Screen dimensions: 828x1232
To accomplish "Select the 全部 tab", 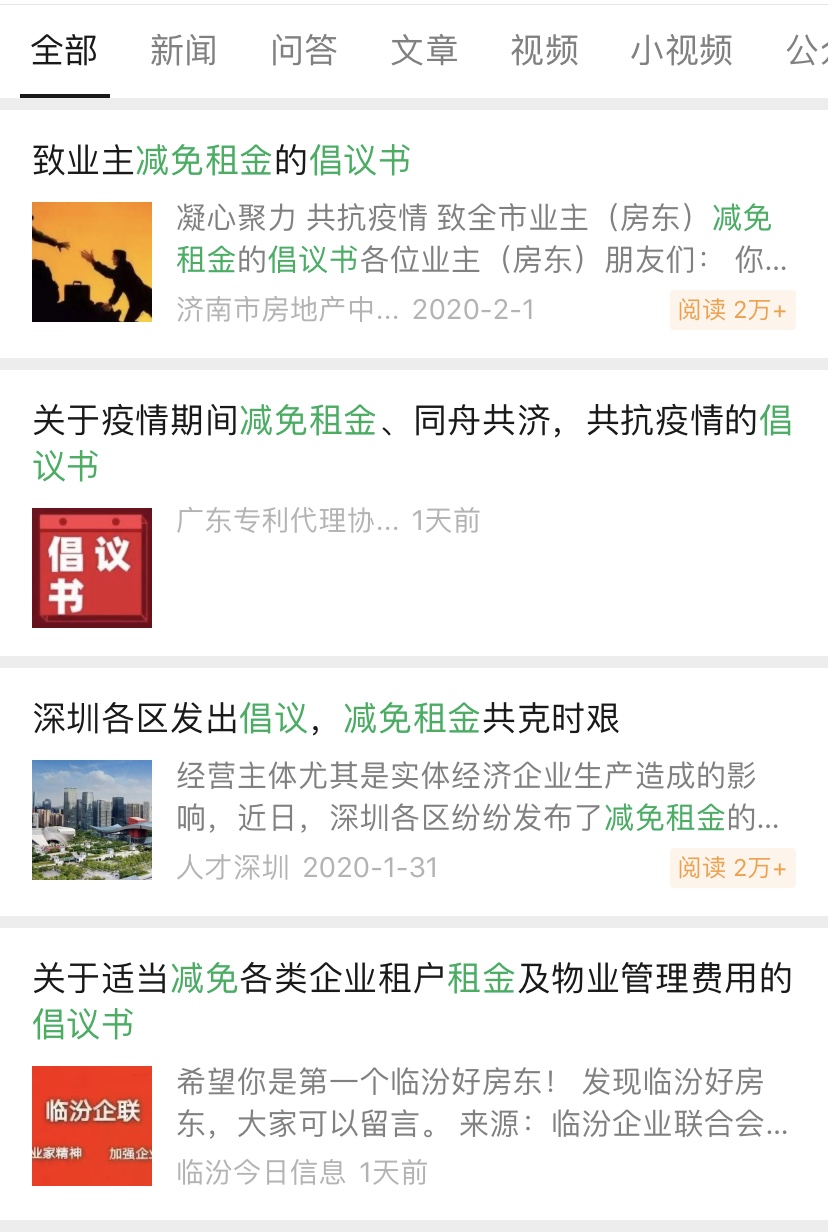I will click(x=64, y=50).
